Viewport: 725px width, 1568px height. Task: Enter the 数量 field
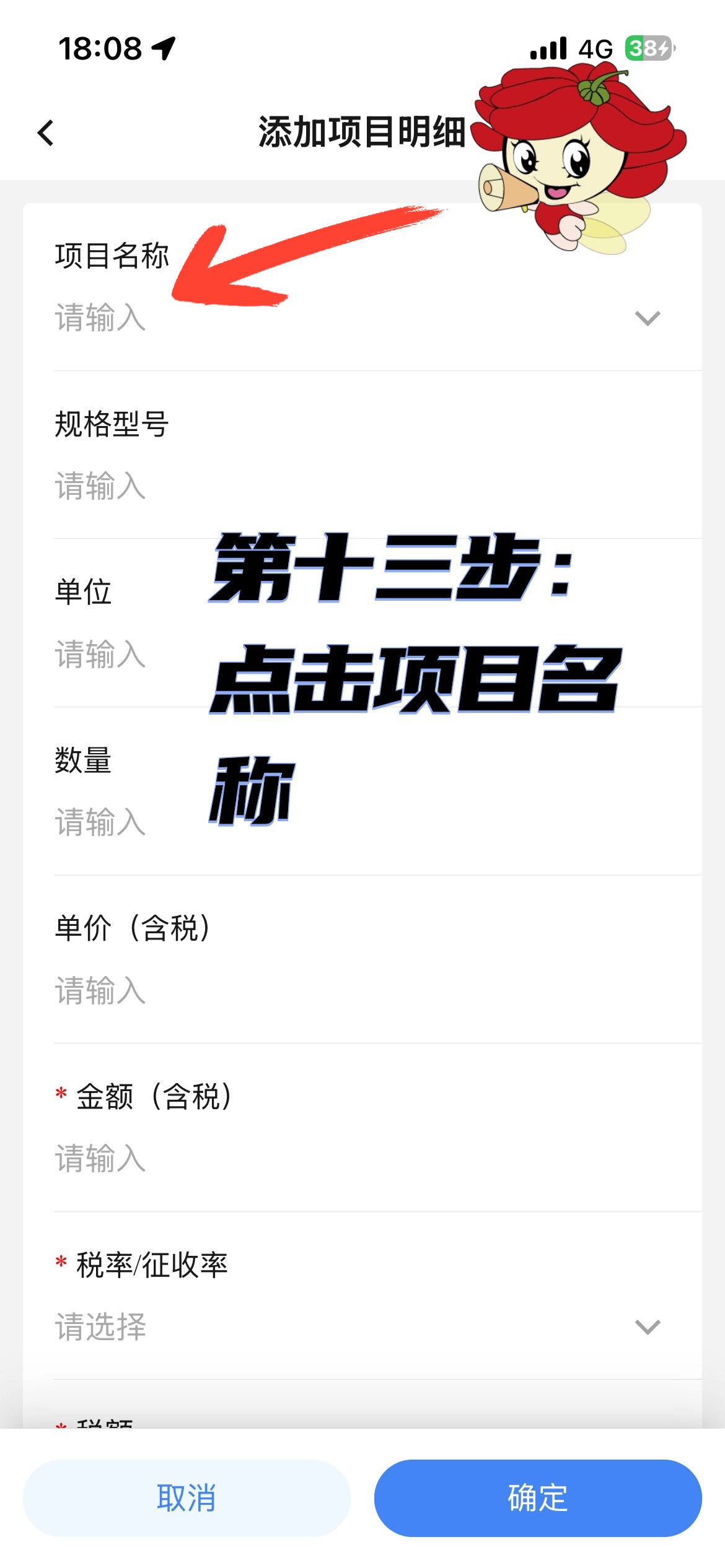(124, 823)
